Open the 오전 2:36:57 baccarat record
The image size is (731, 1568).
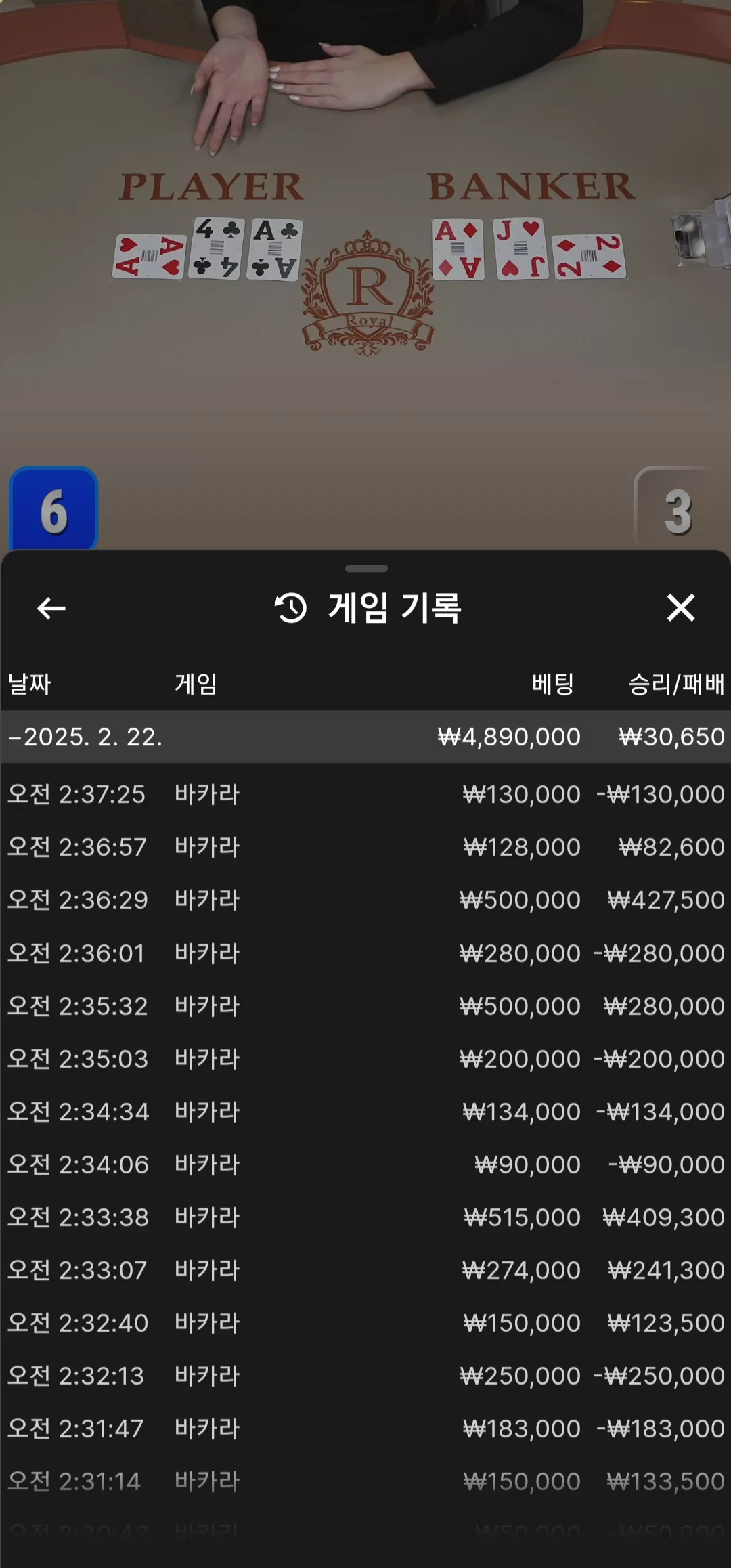point(365,847)
